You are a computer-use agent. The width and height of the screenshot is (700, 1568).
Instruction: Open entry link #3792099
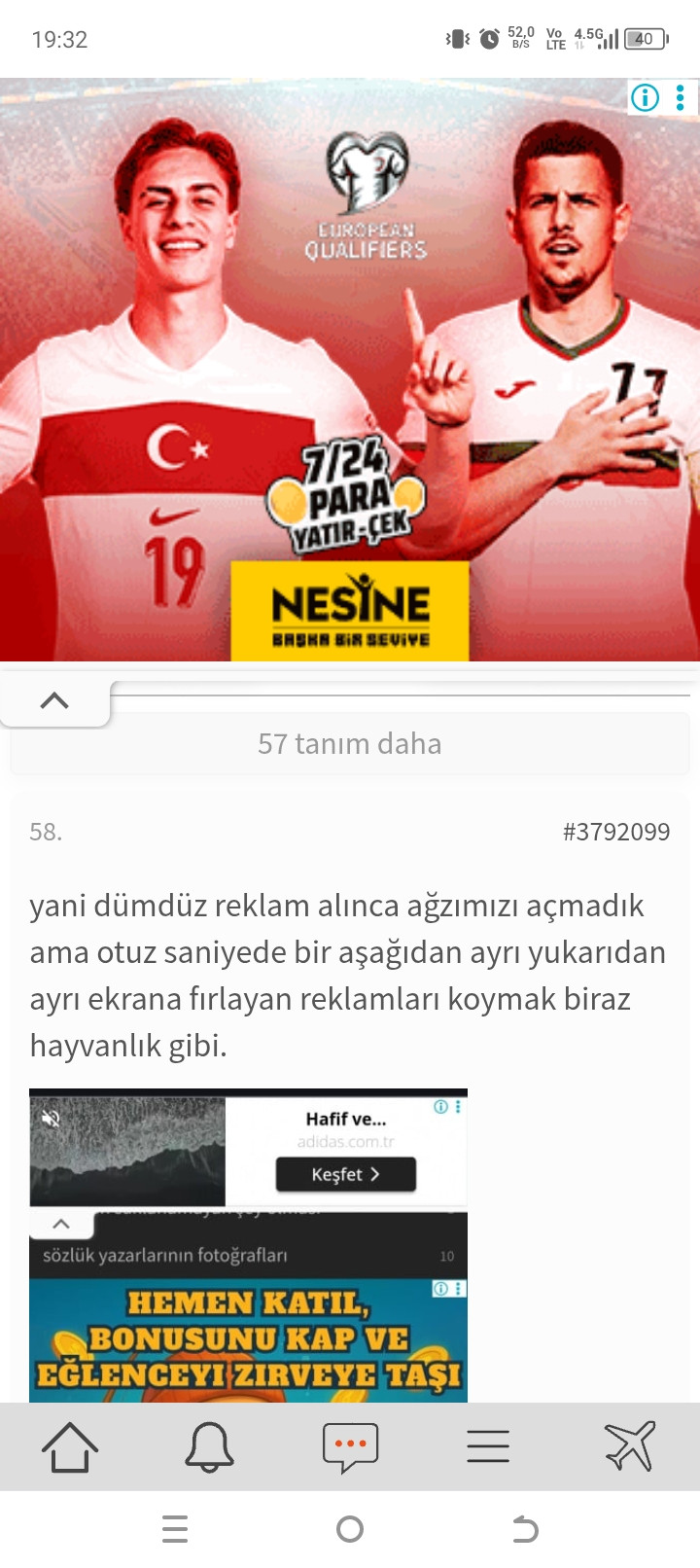pyautogui.click(x=615, y=832)
